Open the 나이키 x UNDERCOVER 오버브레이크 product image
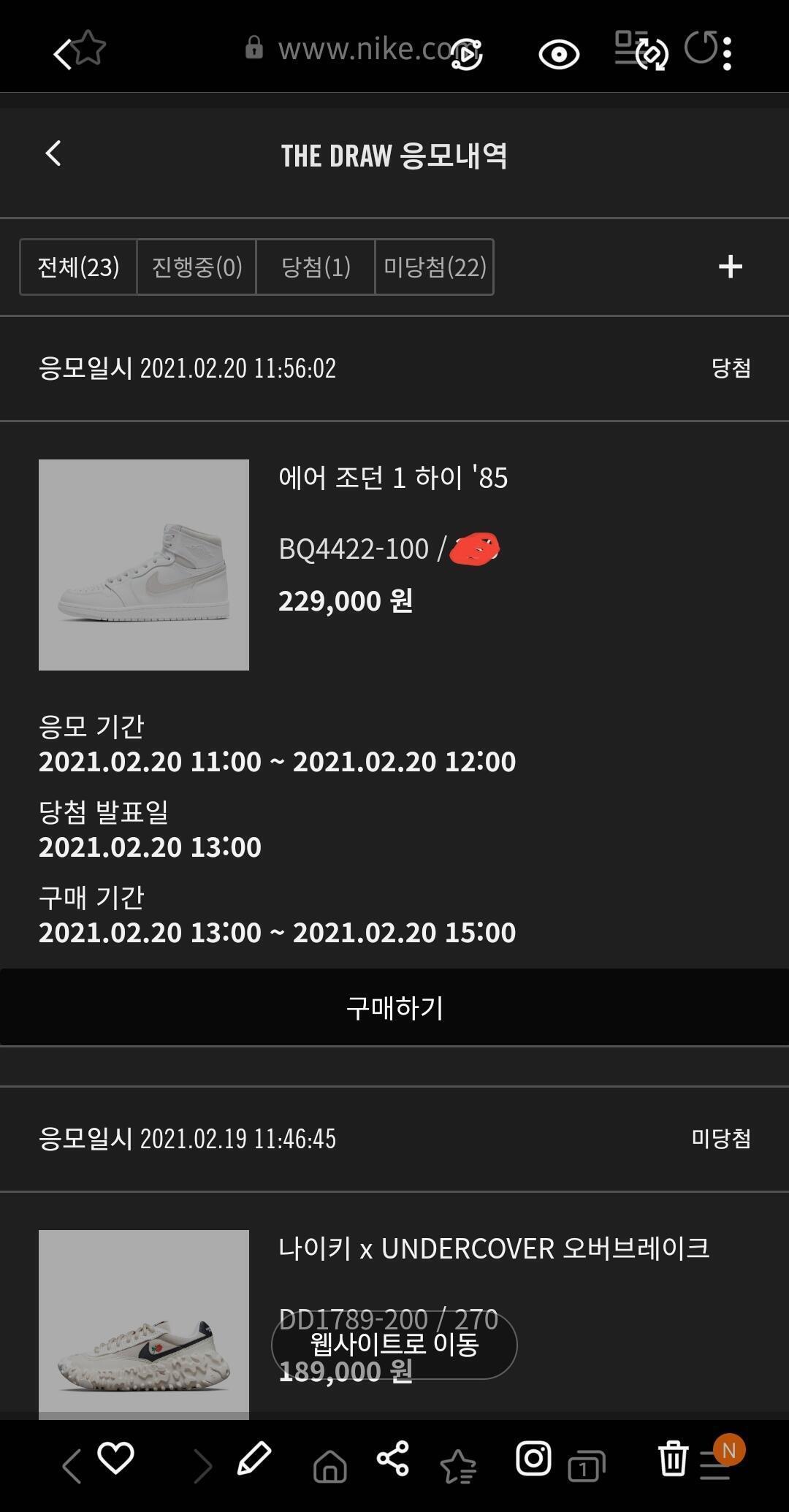The image size is (789, 1512). (144, 1324)
